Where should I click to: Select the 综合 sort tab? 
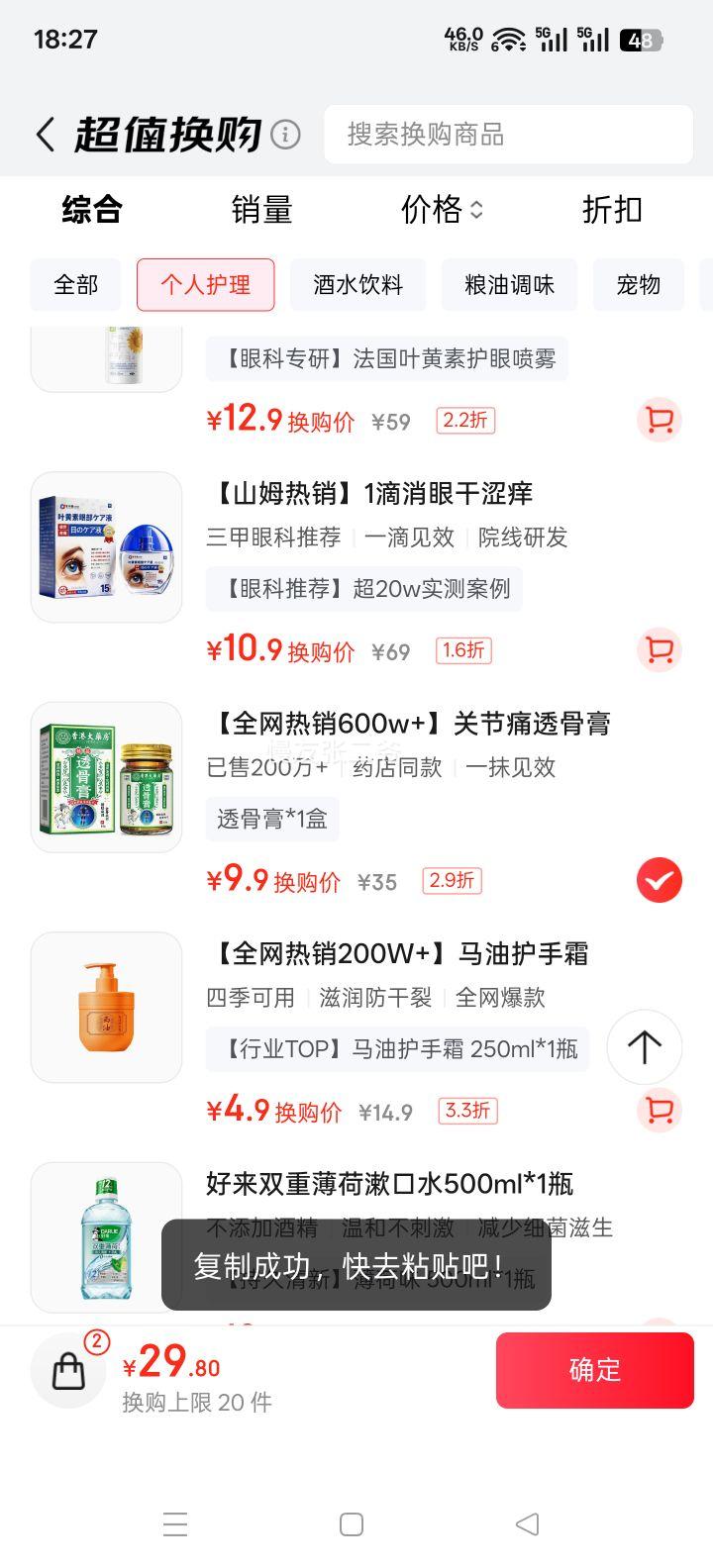[91, 210]
